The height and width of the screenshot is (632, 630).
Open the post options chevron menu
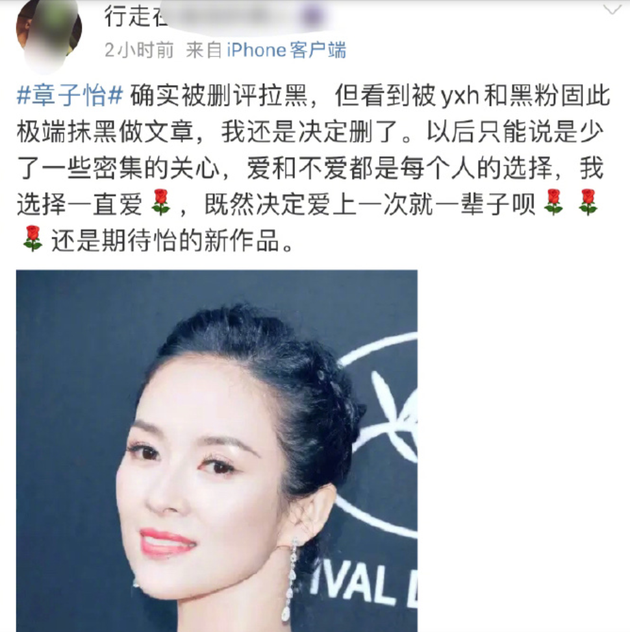(x=610, y=11)
